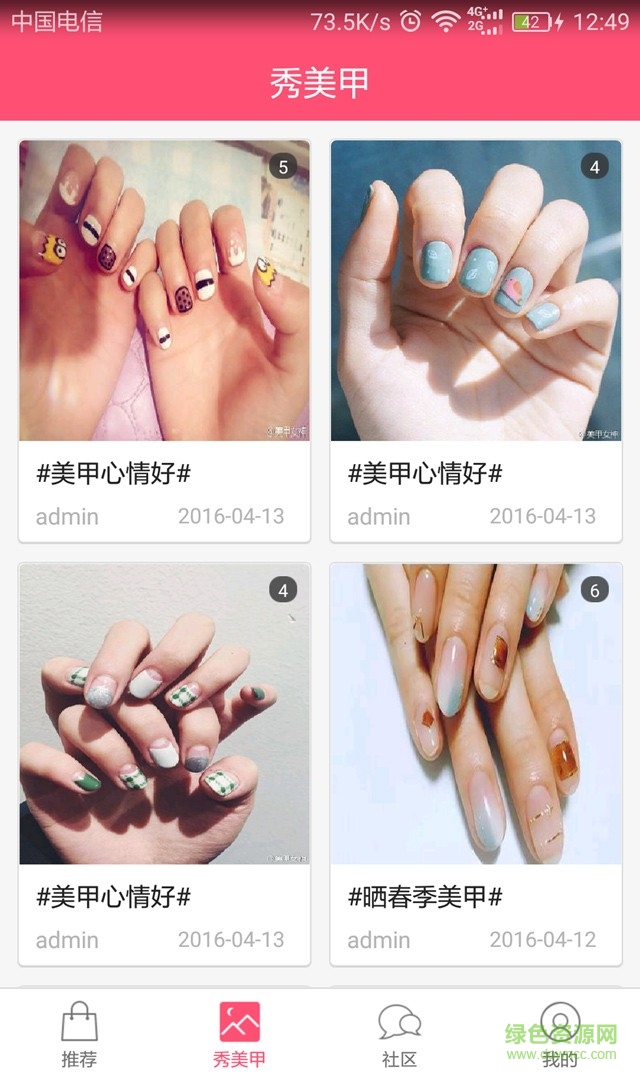Open the 社区 community tab
Image resolution: width=640 pixels, height=1073 pixels.
coord(399,1034)
